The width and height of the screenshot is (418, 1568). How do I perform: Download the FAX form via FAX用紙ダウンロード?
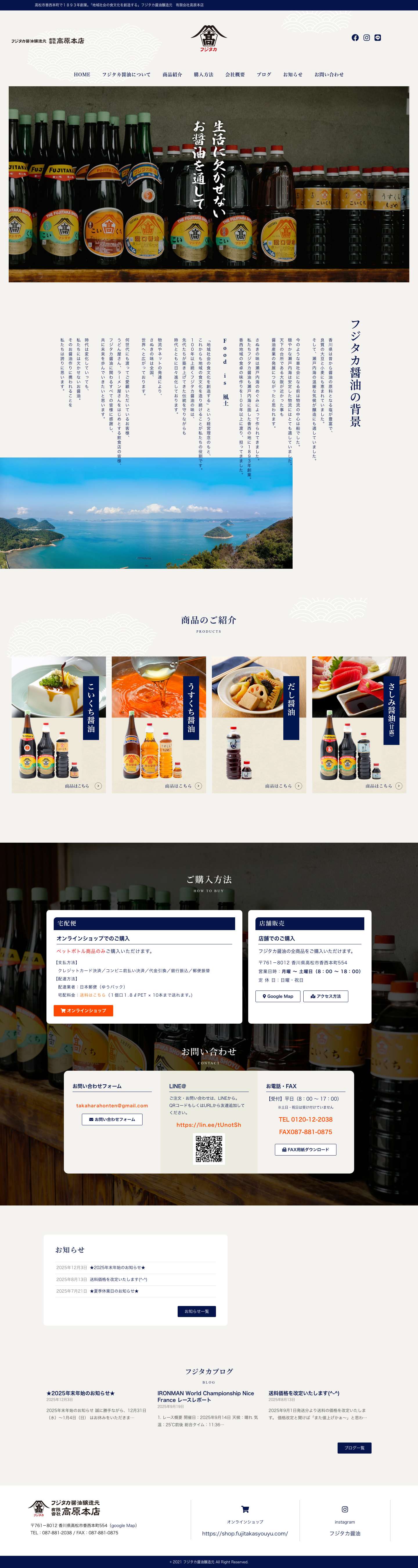click(x=305, y=1150)
